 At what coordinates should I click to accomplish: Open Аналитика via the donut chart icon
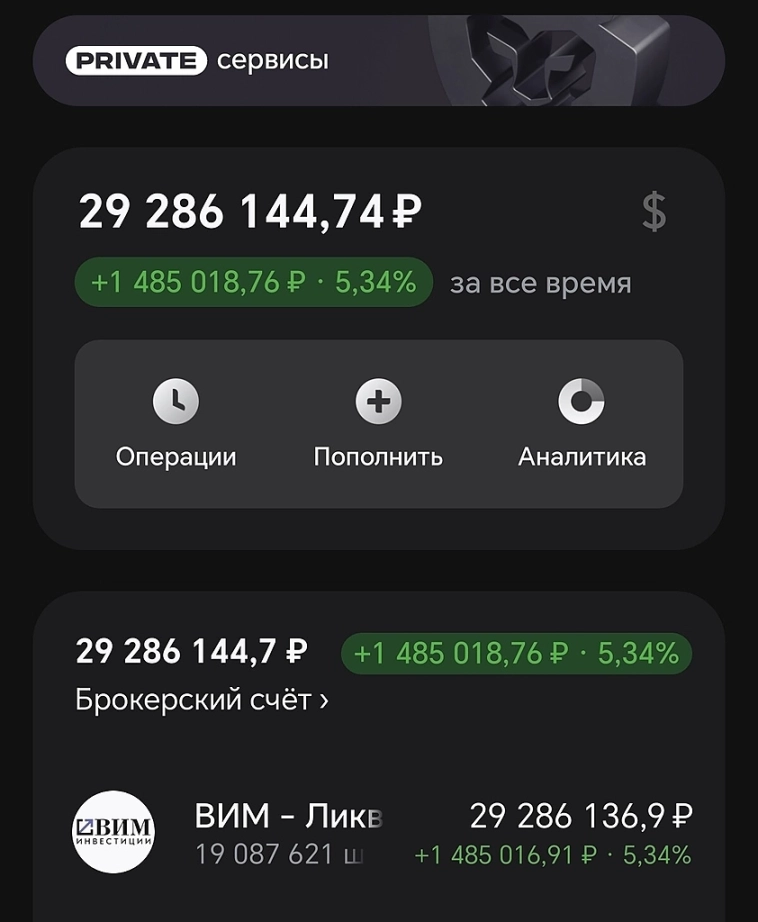click(x=580, y=402)
